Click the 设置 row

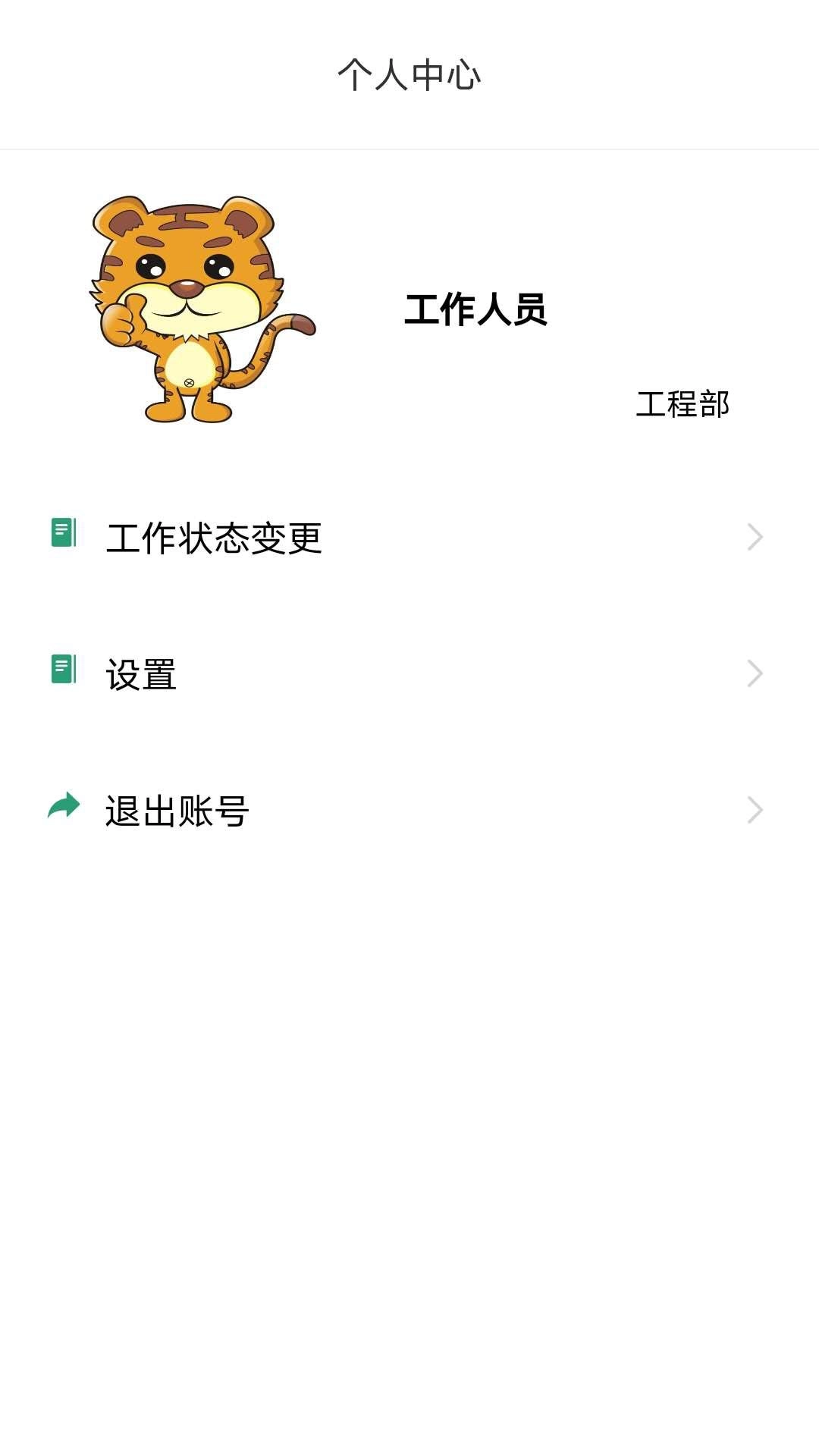409,672
